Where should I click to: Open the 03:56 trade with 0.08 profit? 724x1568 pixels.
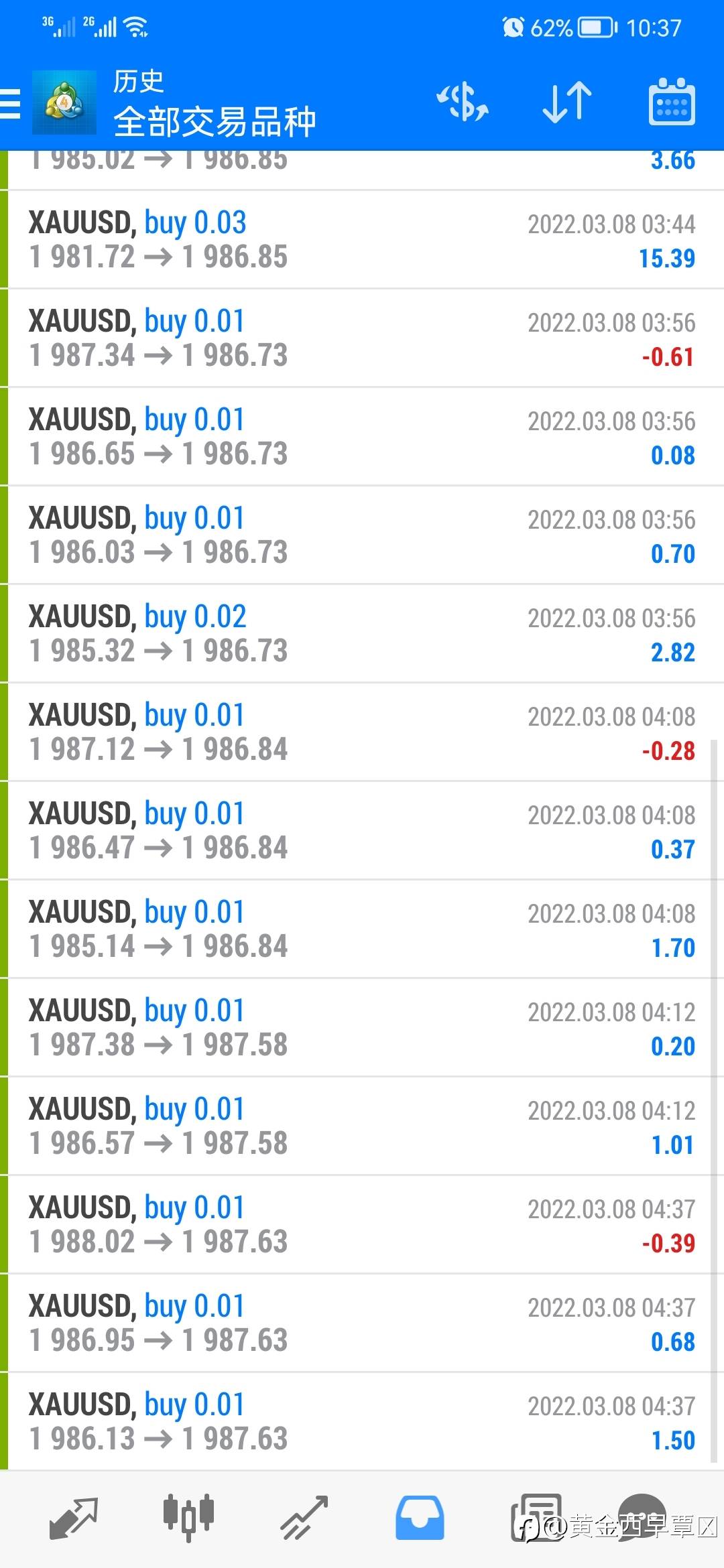362,437
